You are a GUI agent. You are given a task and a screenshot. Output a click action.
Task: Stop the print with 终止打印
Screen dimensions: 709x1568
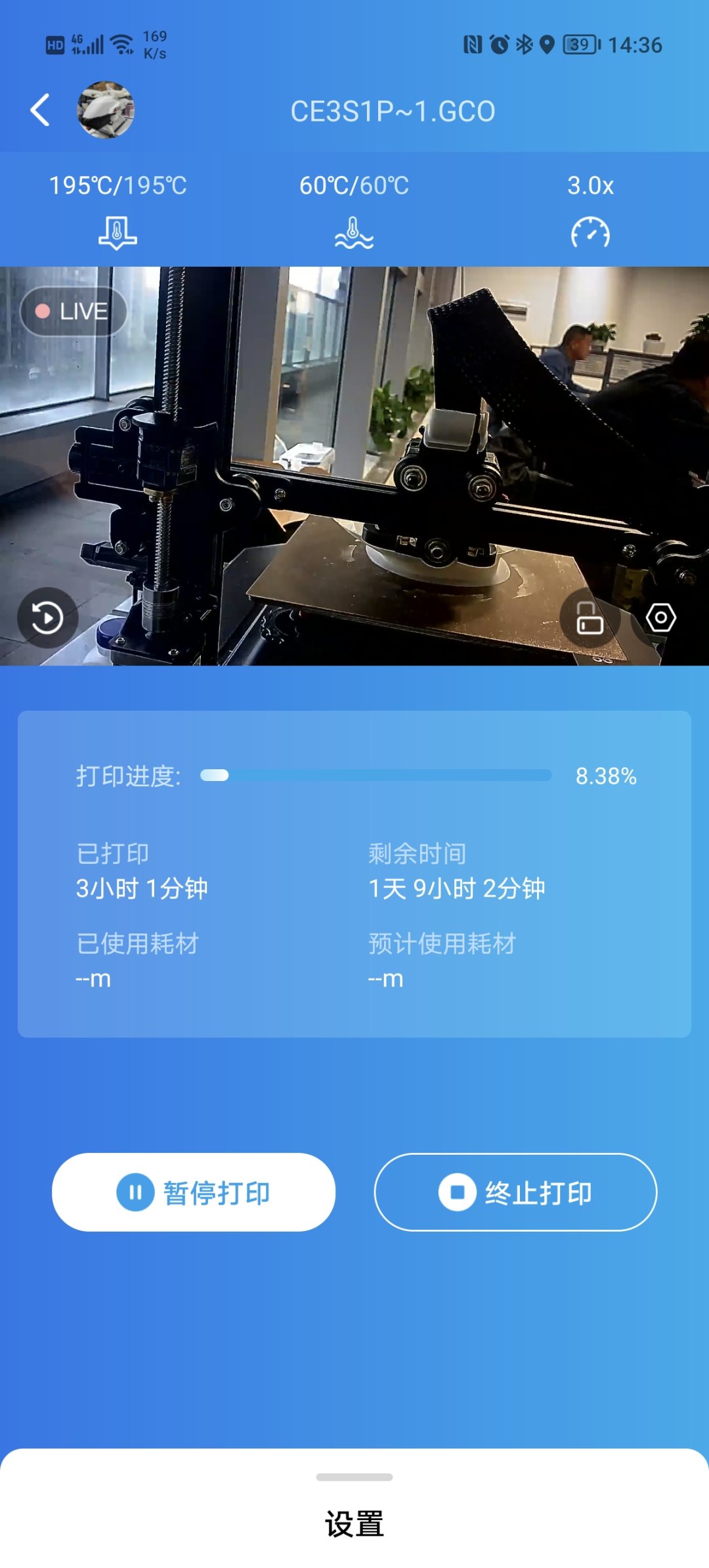(515, 1192)
